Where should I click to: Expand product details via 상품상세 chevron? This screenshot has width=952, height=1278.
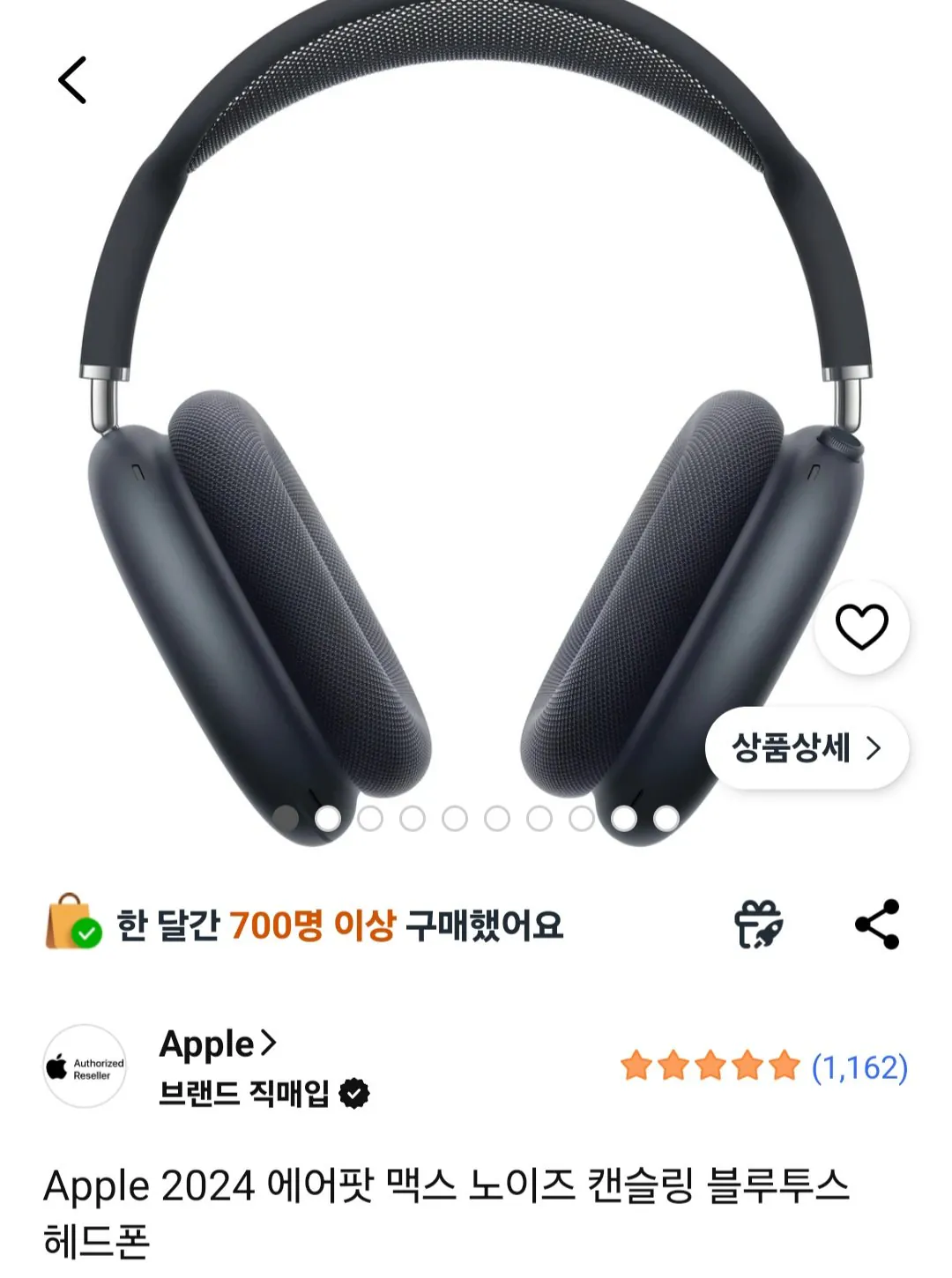point(874,748)
